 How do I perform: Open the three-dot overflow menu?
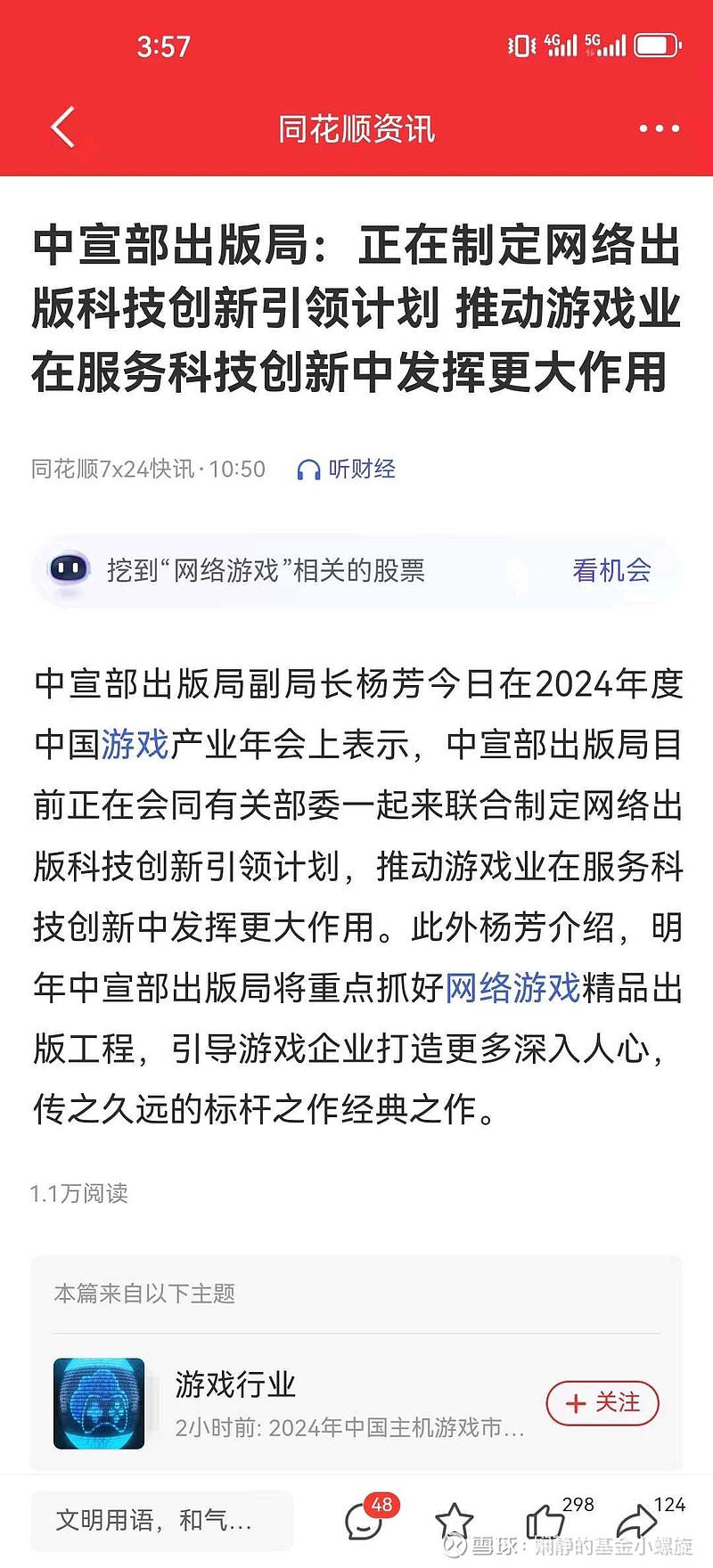[x=659, y=128]
